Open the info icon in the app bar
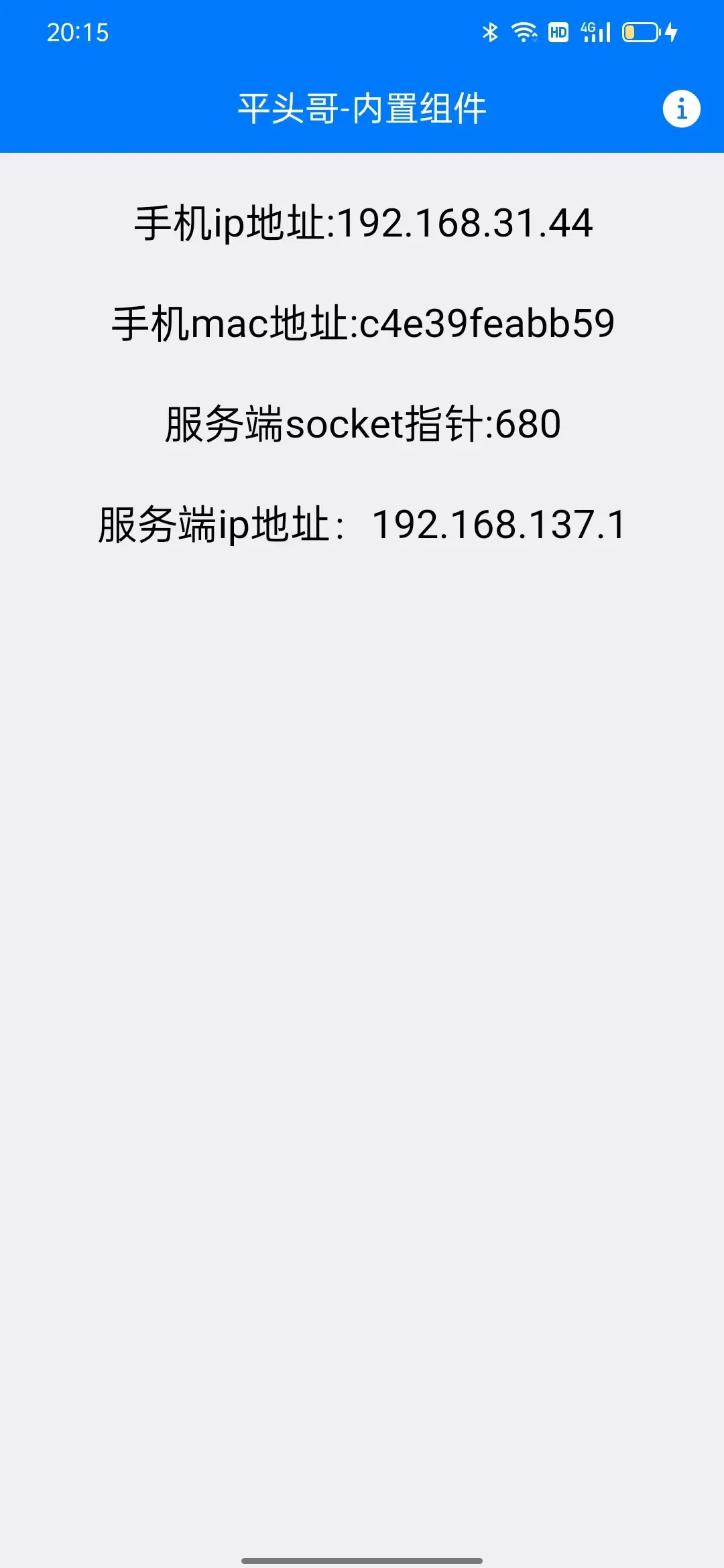Image resolution: width=724 pixels, height=1568 pixels. click(681, 109)
